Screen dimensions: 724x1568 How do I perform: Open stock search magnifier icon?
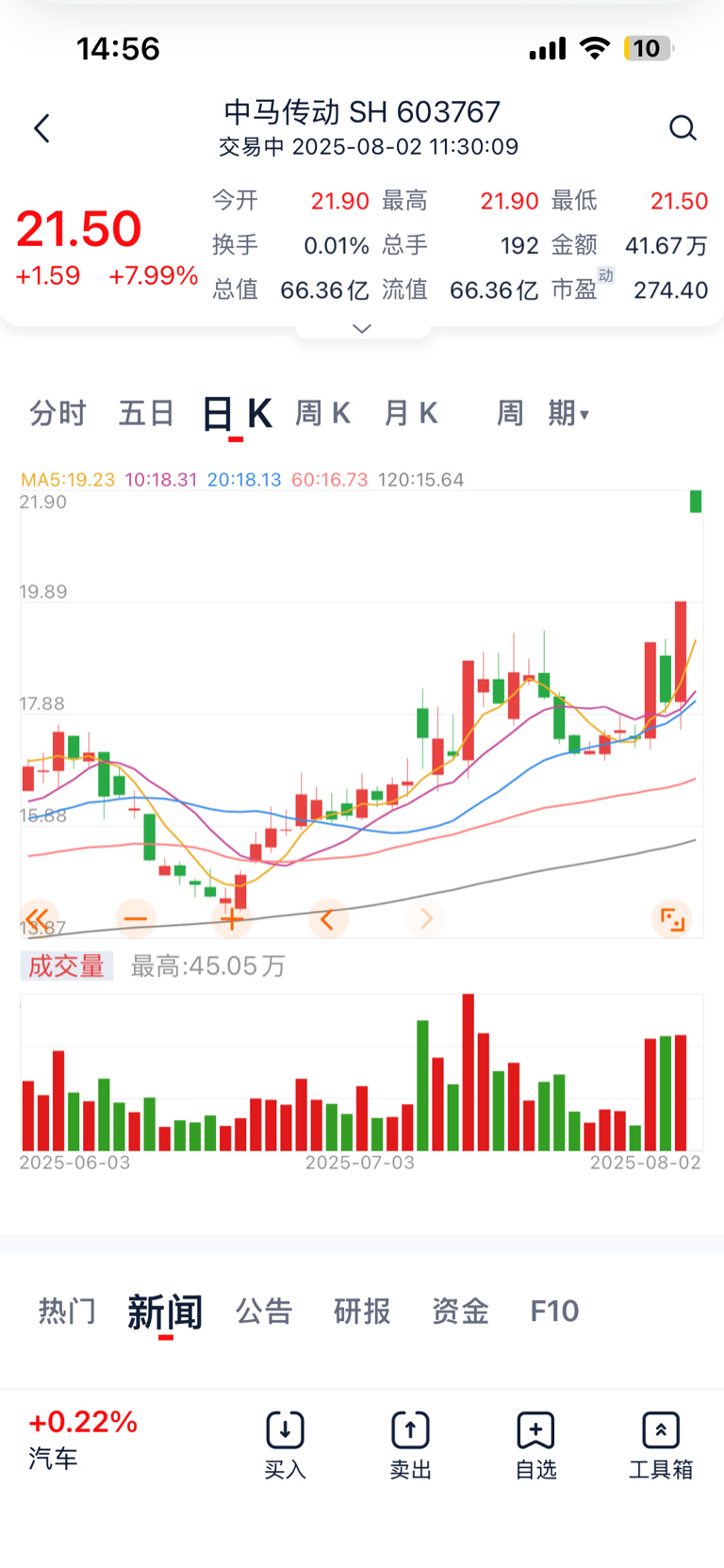point(683,128)
